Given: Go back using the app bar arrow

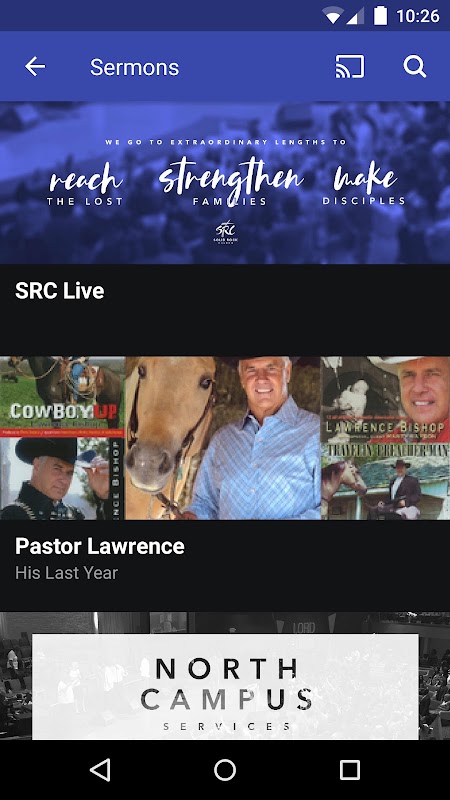Looking at the screenshot, I should click(35, 66).
